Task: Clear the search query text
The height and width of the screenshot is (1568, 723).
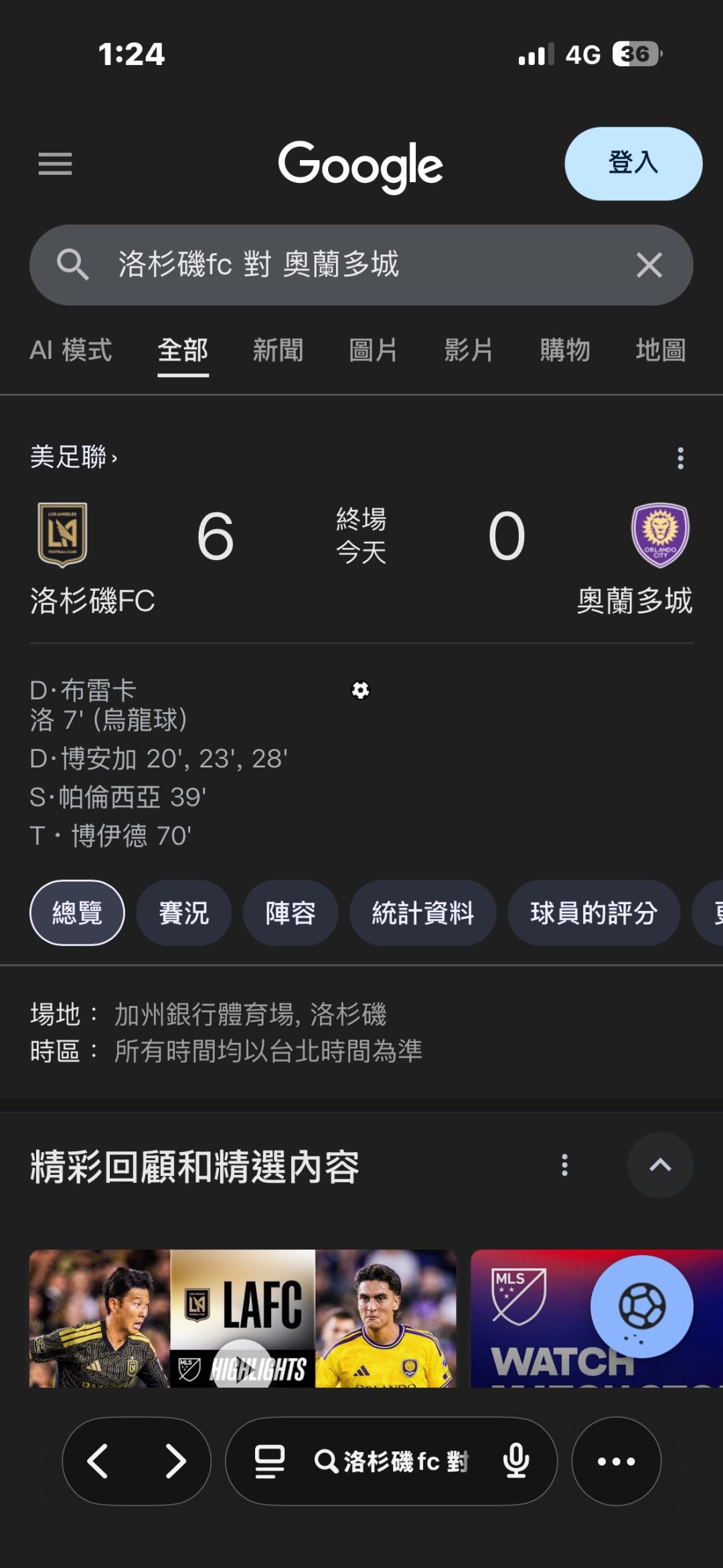Action: pyautogui.click(x=649, y=265)
